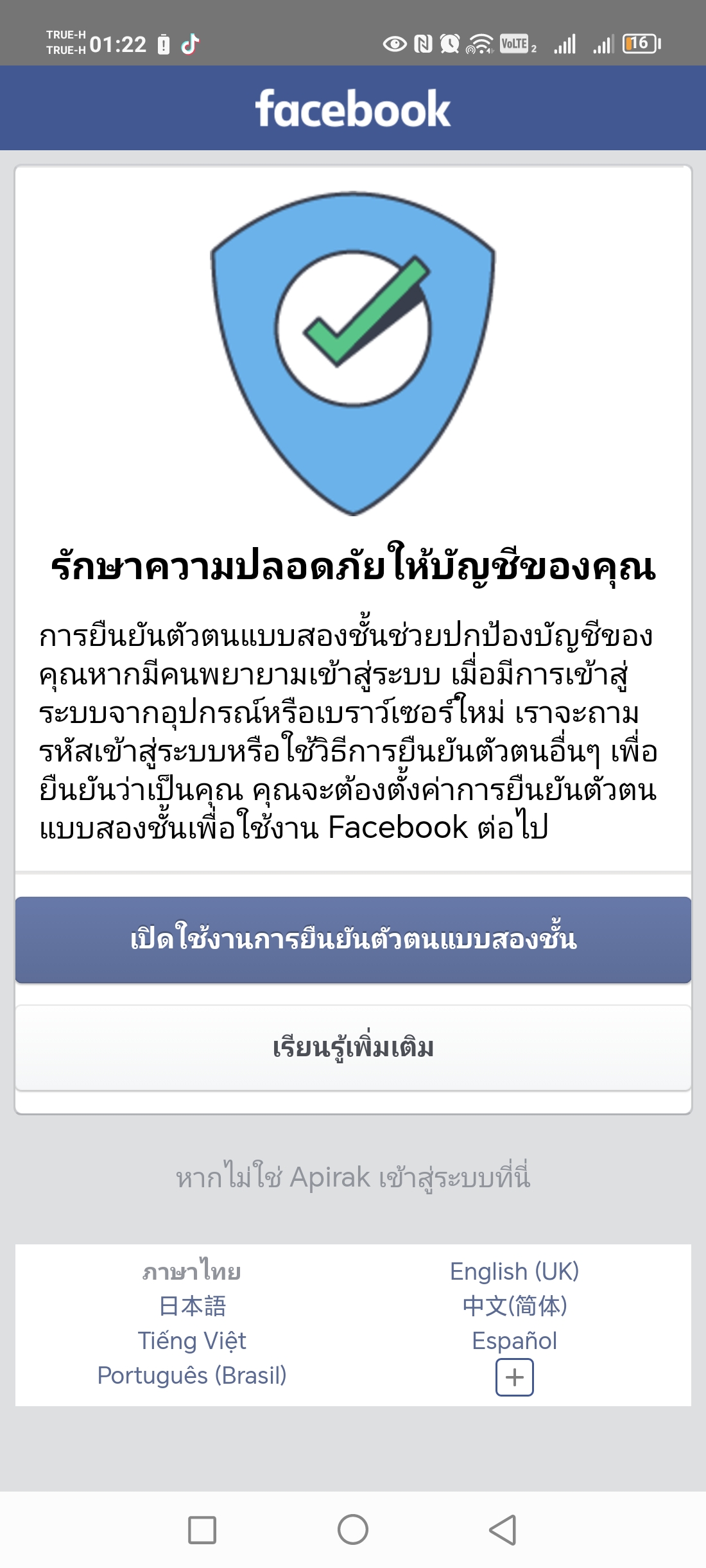Show more languages with the plus icon
This screenshot has width=706, height=1568.
[514, 1377]
